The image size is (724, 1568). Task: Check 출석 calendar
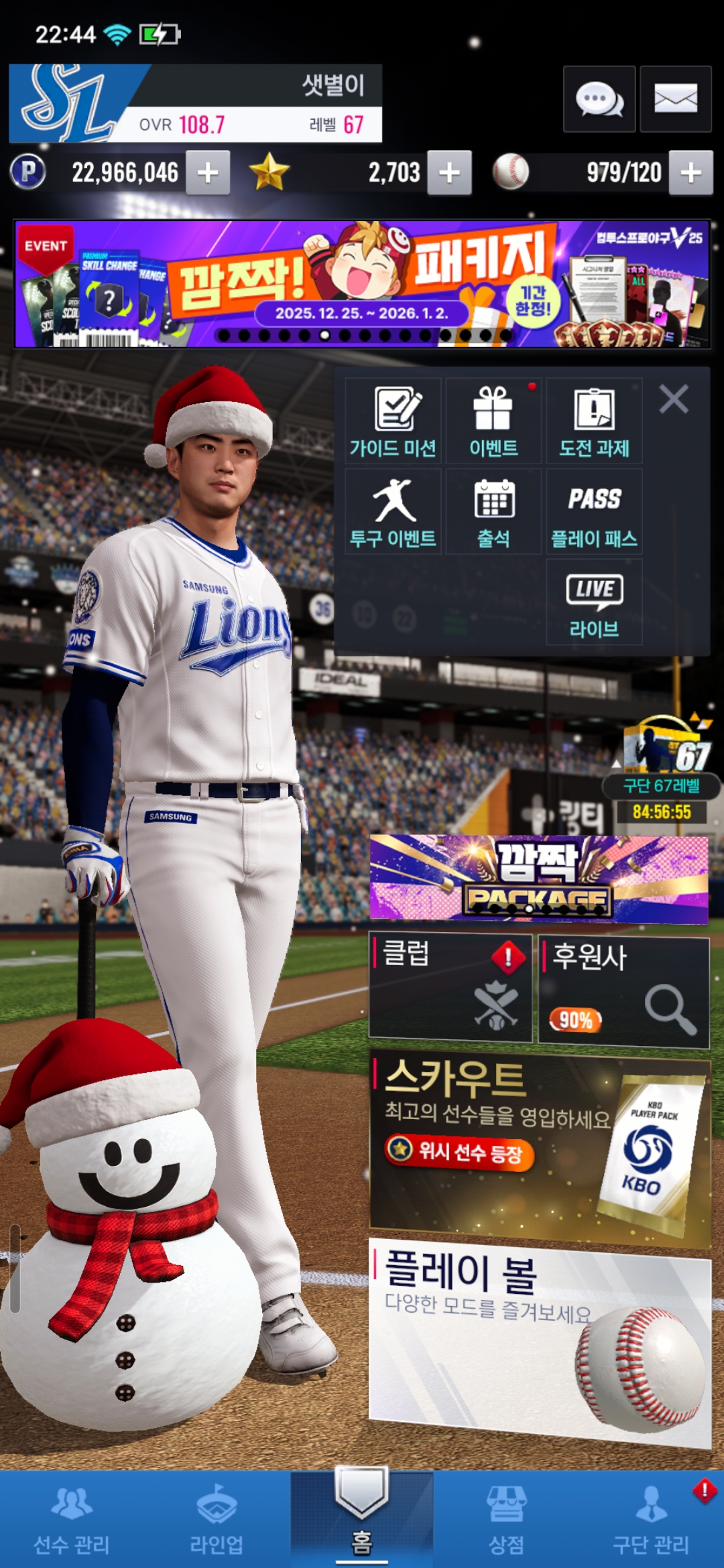pyautogui.click(x=493, y=511)
